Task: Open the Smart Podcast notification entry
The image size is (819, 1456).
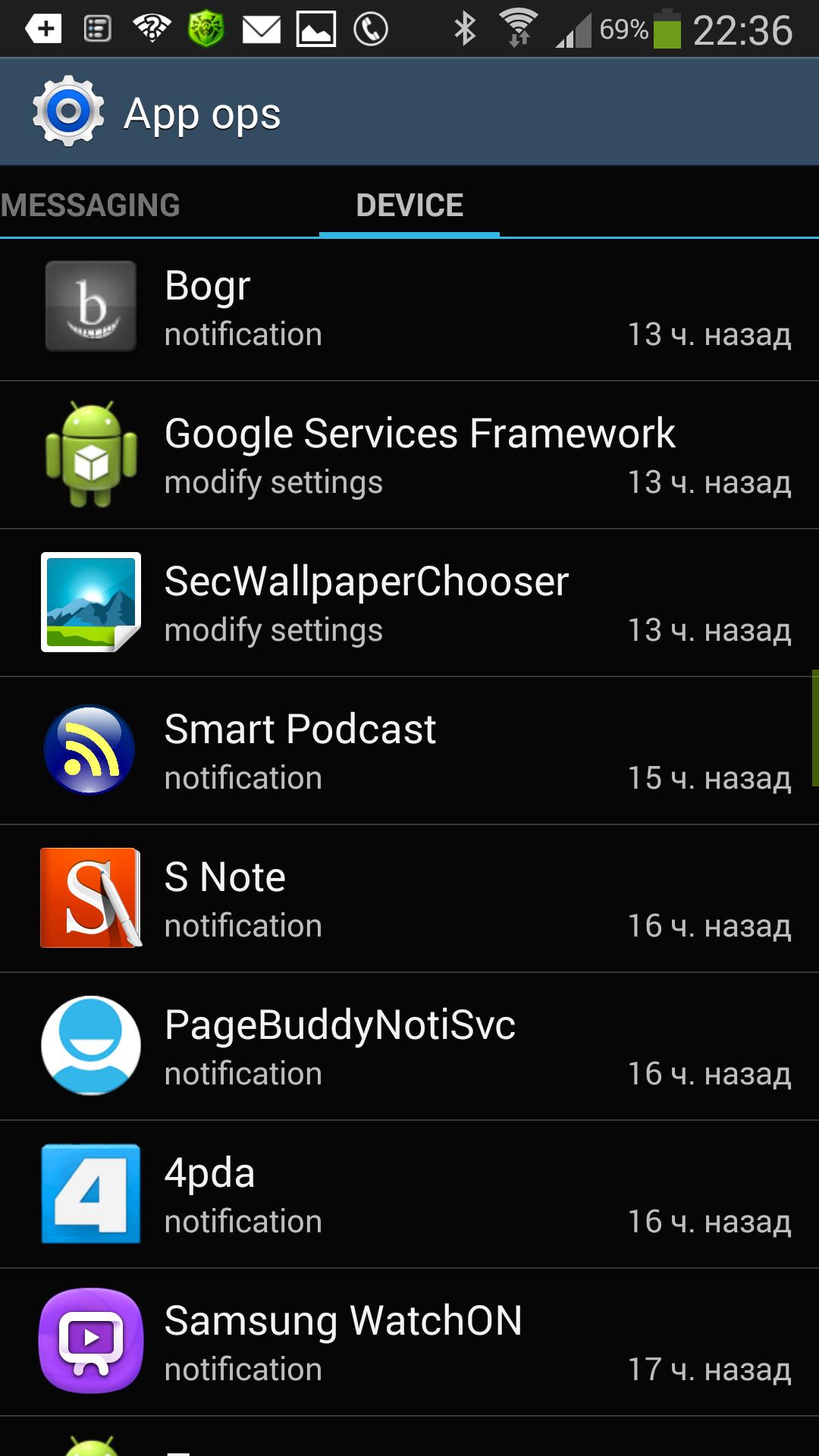Action: click(409, 751)
